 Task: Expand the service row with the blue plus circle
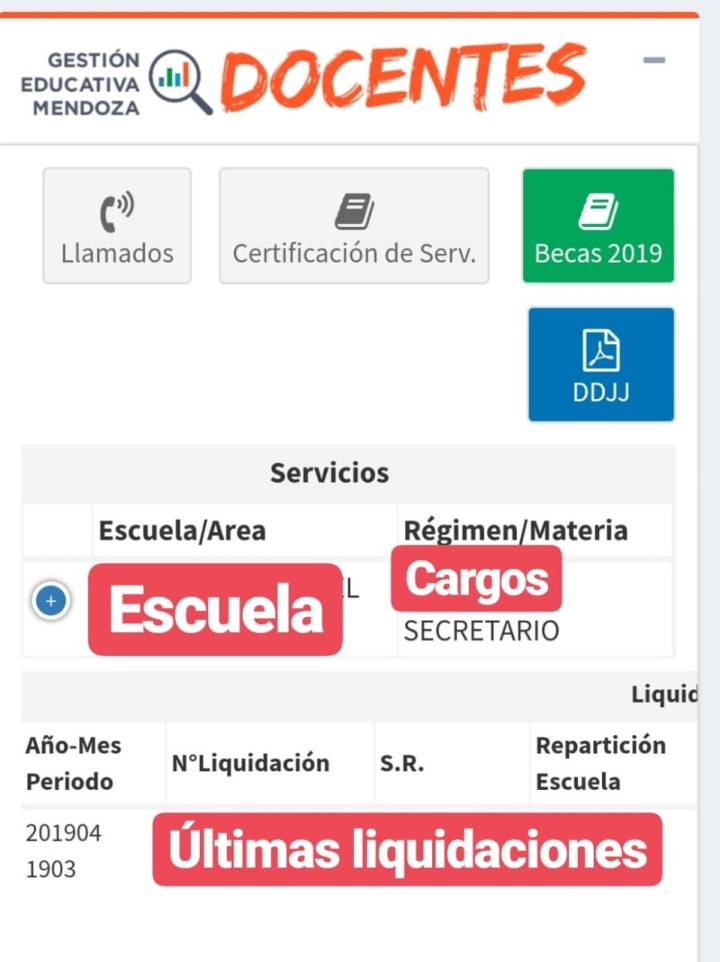click(x=50, y=602)
